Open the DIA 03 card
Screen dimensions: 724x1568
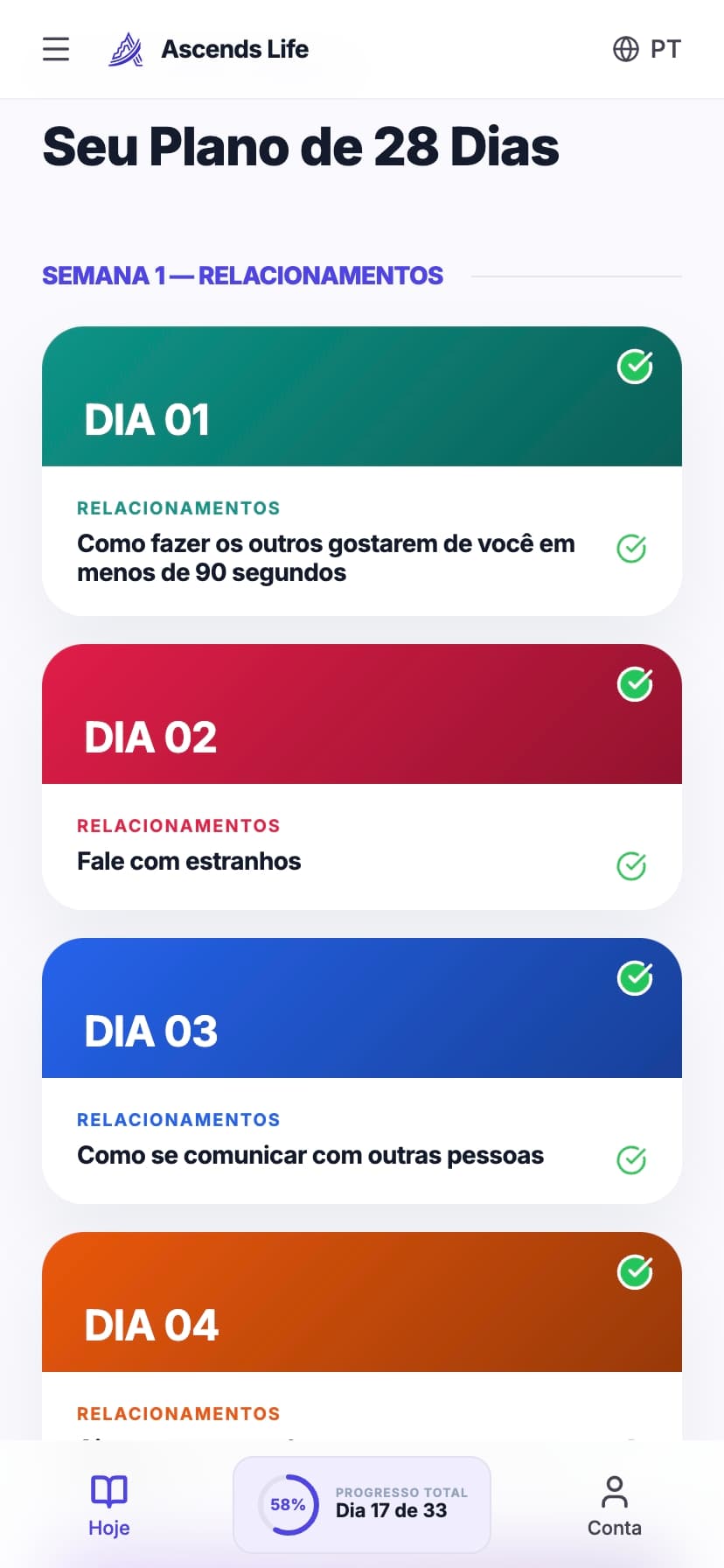361,1009
